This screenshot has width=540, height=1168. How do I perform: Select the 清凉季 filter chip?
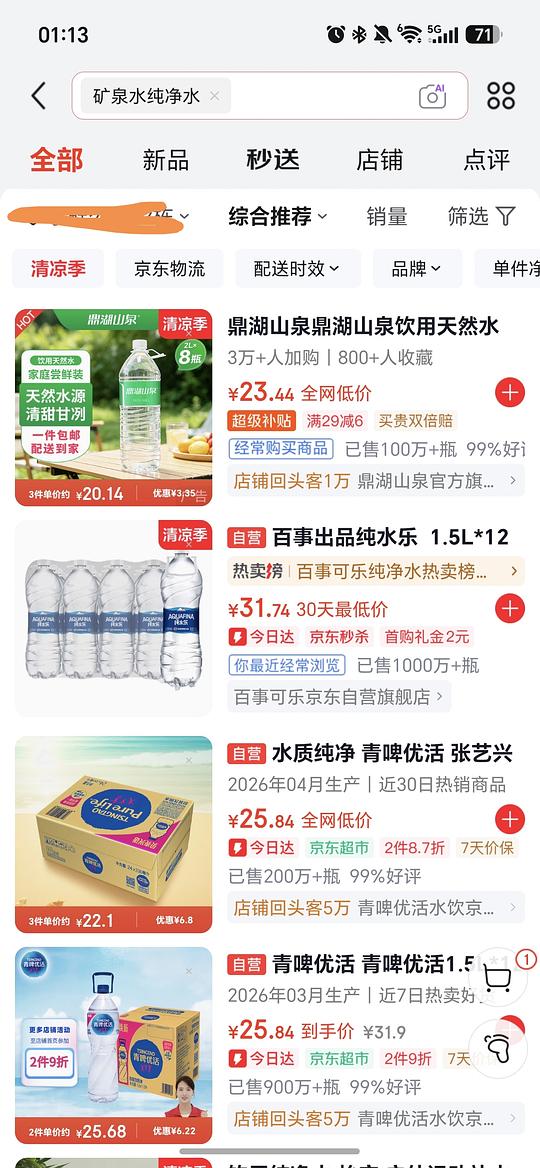[58, 269]
